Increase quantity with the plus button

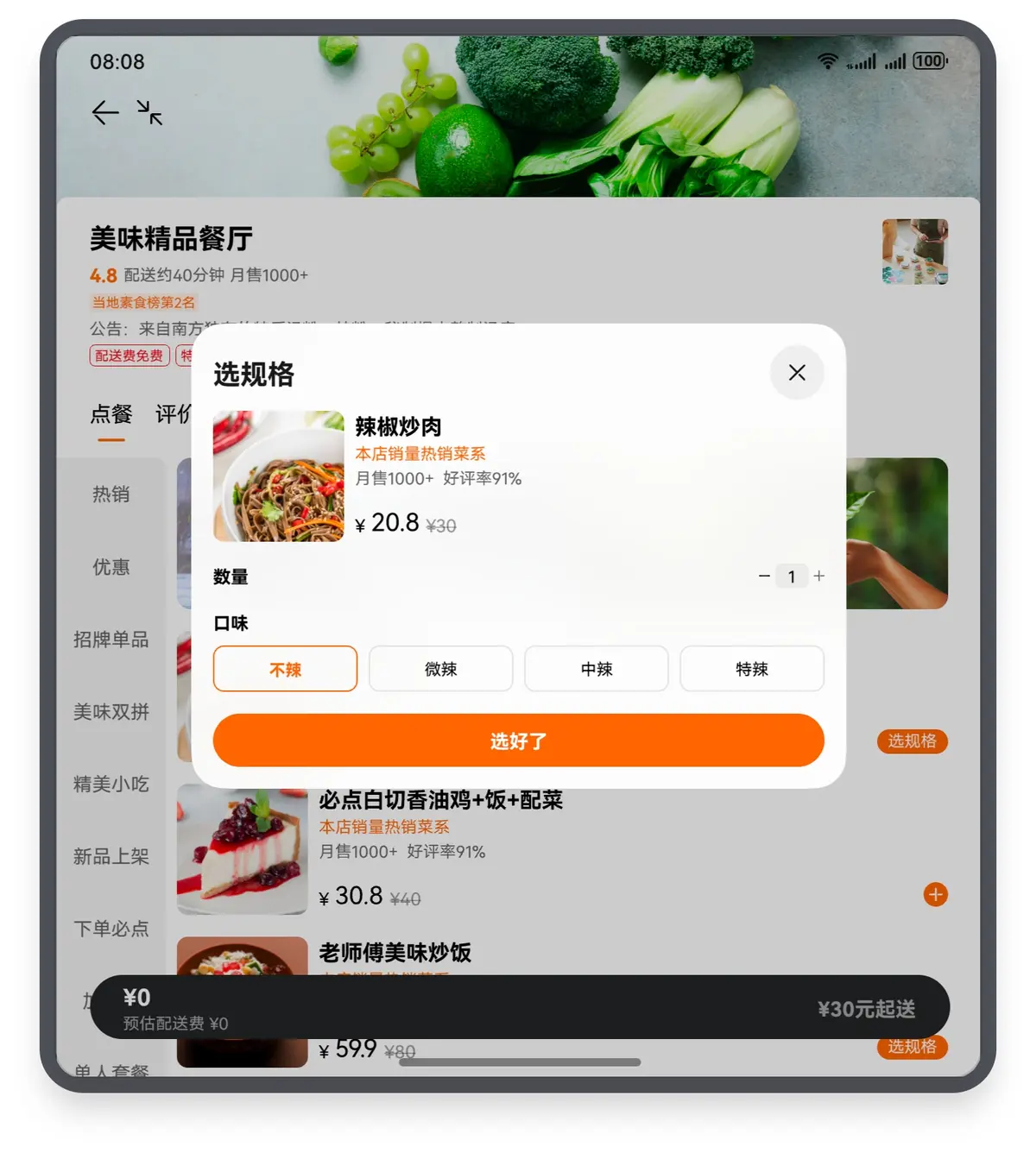[818, 576]
